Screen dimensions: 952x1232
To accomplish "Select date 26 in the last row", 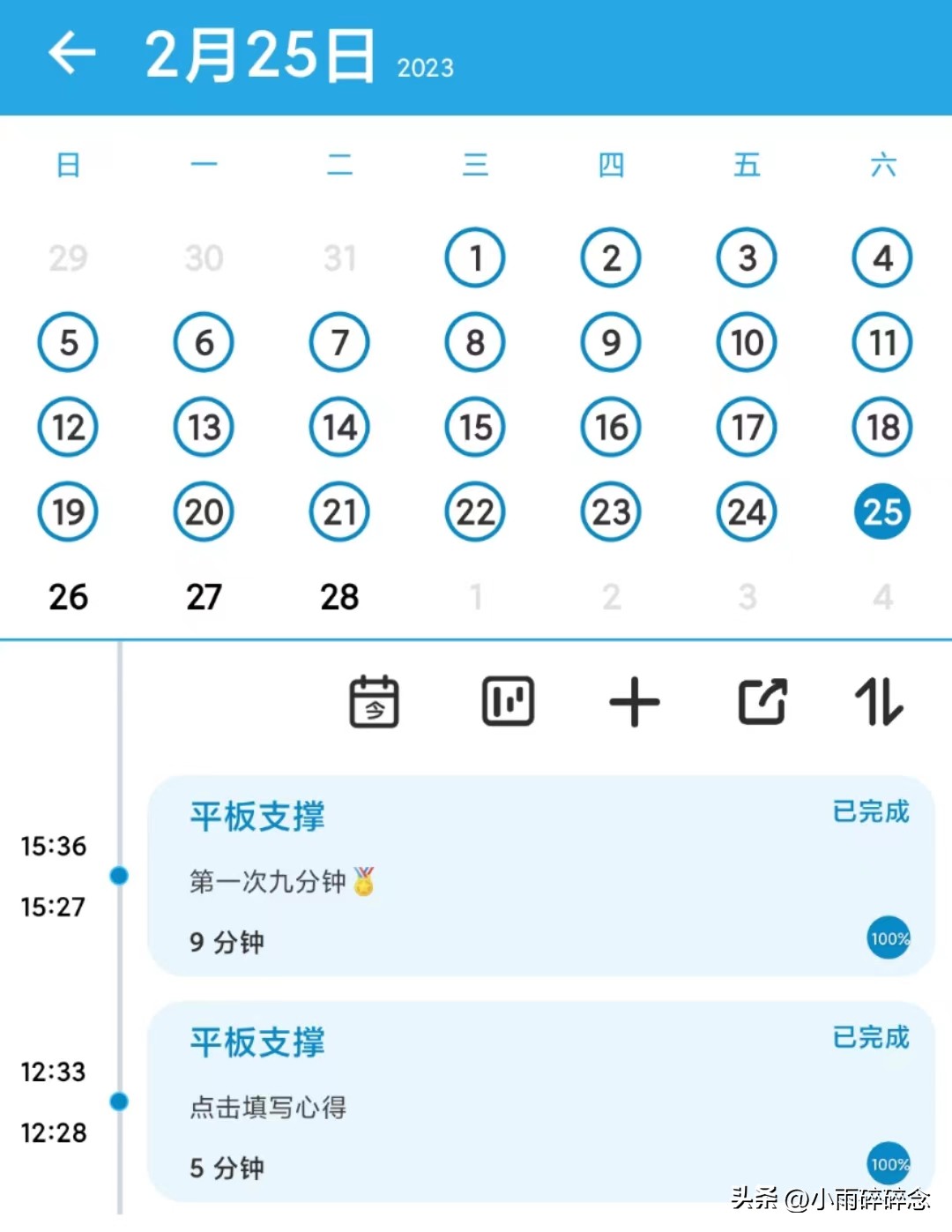I will pyautogui.click(x=68, y=596).
